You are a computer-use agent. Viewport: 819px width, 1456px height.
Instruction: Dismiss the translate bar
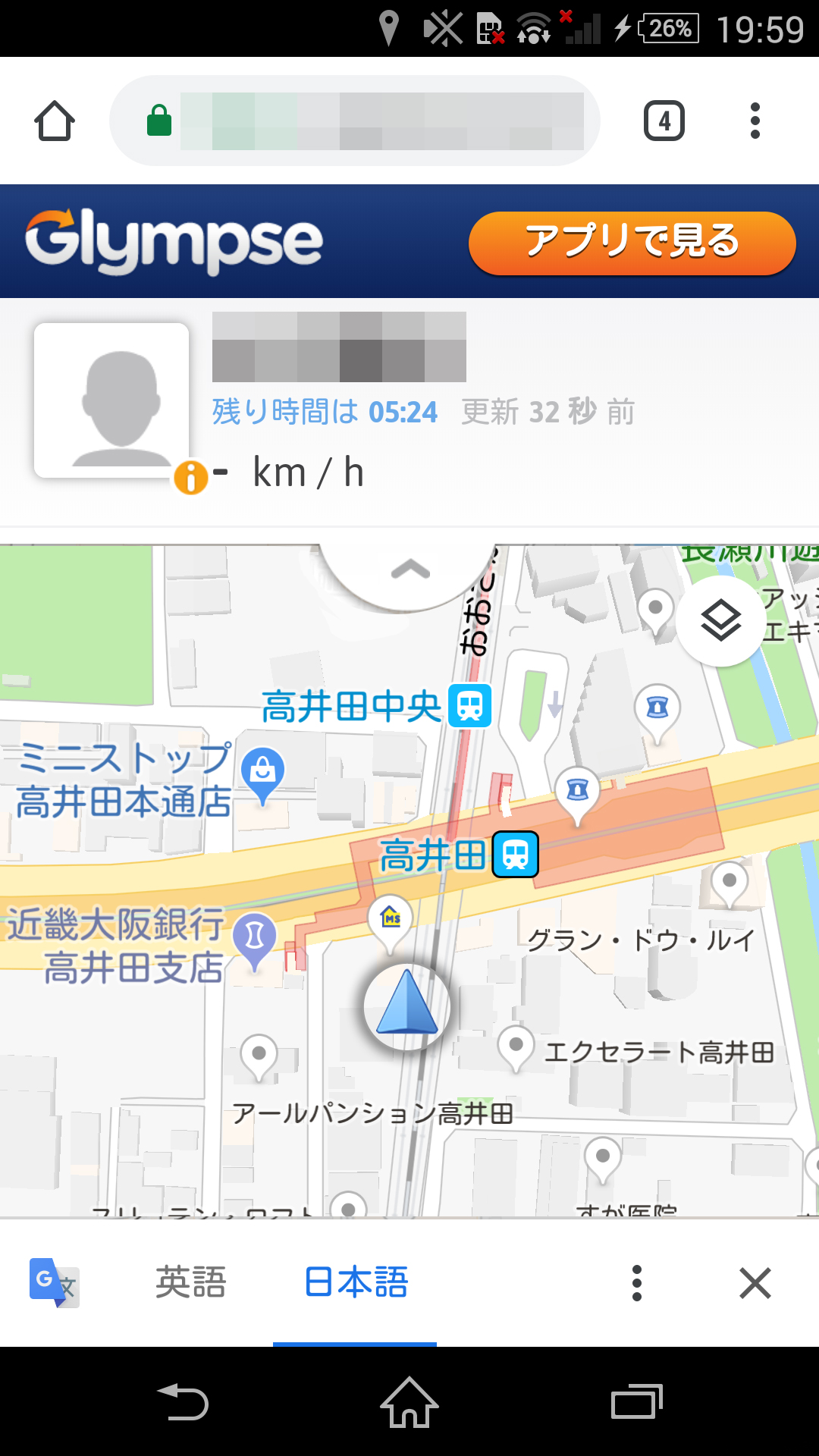(755, 1282)
